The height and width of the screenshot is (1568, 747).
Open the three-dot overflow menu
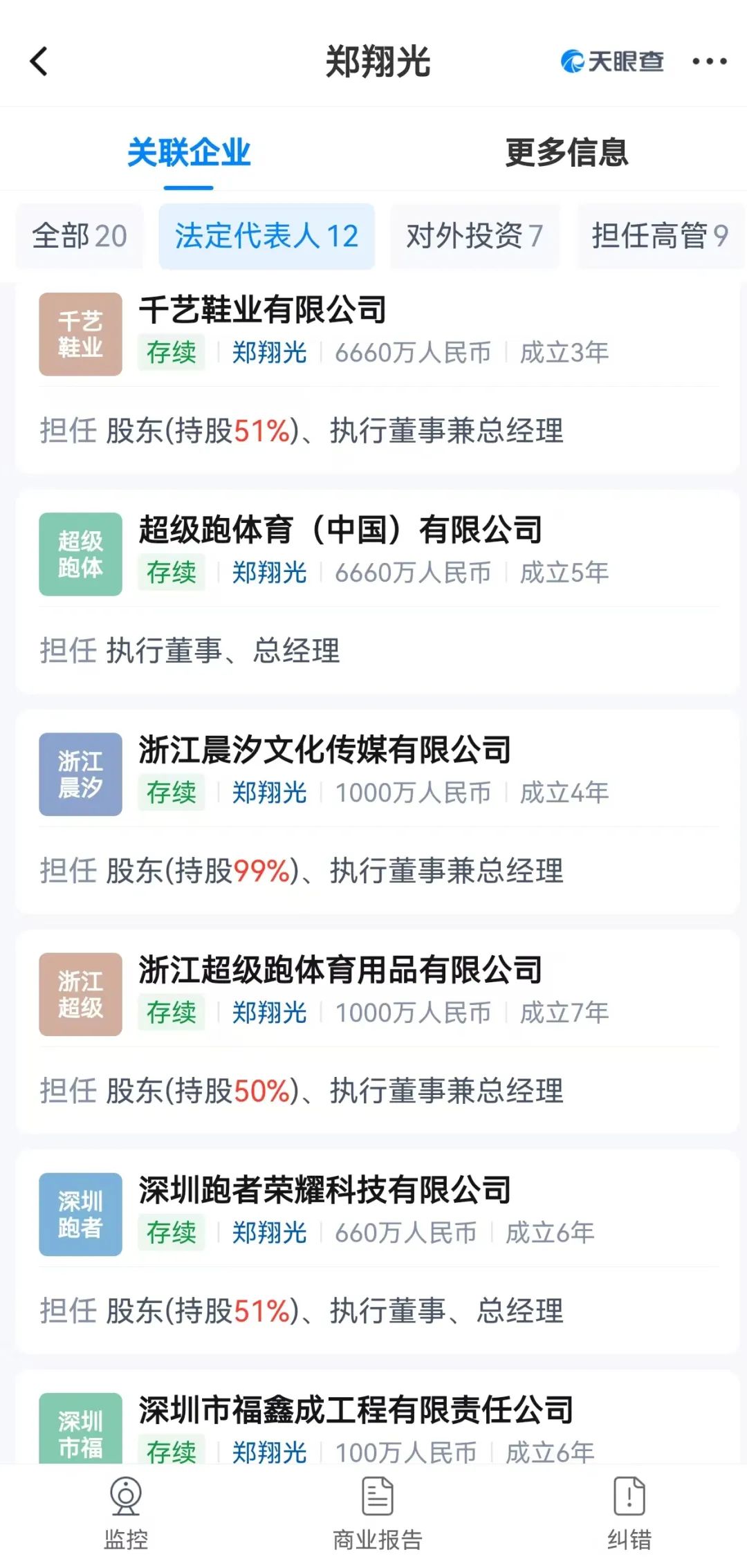tap(709, 62)
